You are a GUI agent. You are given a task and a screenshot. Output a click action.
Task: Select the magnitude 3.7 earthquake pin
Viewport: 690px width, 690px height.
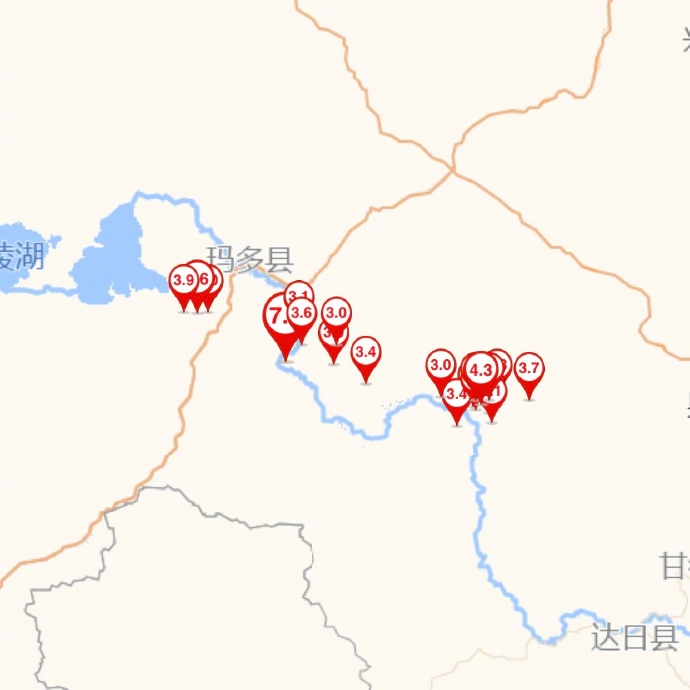pyautogui.click(x=529, y=369)
